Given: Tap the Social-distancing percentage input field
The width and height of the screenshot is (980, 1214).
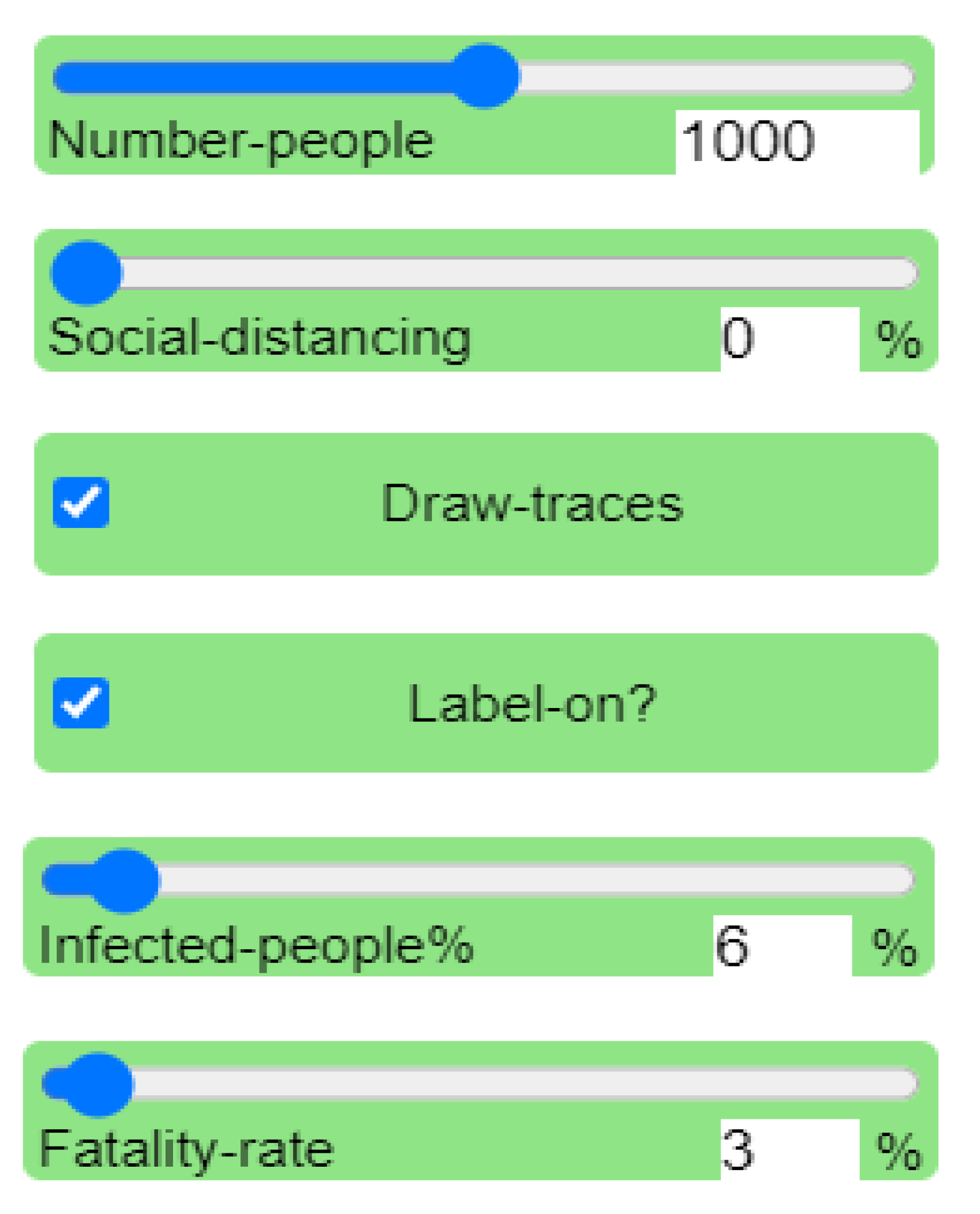Looking at the screenshot, I should coord(789,339).
